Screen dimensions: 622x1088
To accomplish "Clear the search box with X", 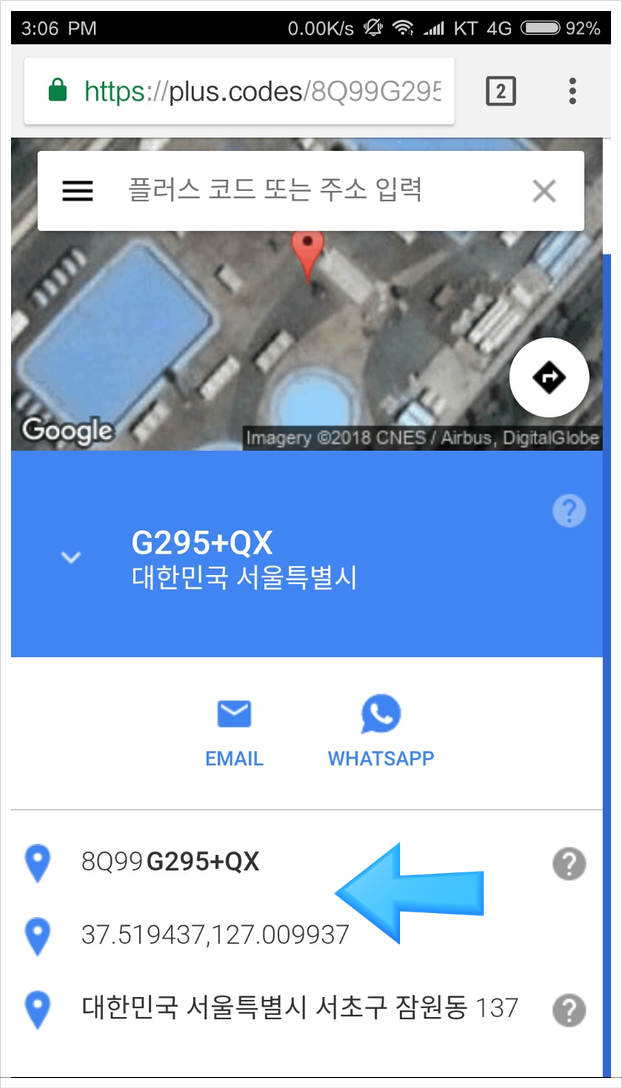I will (544, 191).
